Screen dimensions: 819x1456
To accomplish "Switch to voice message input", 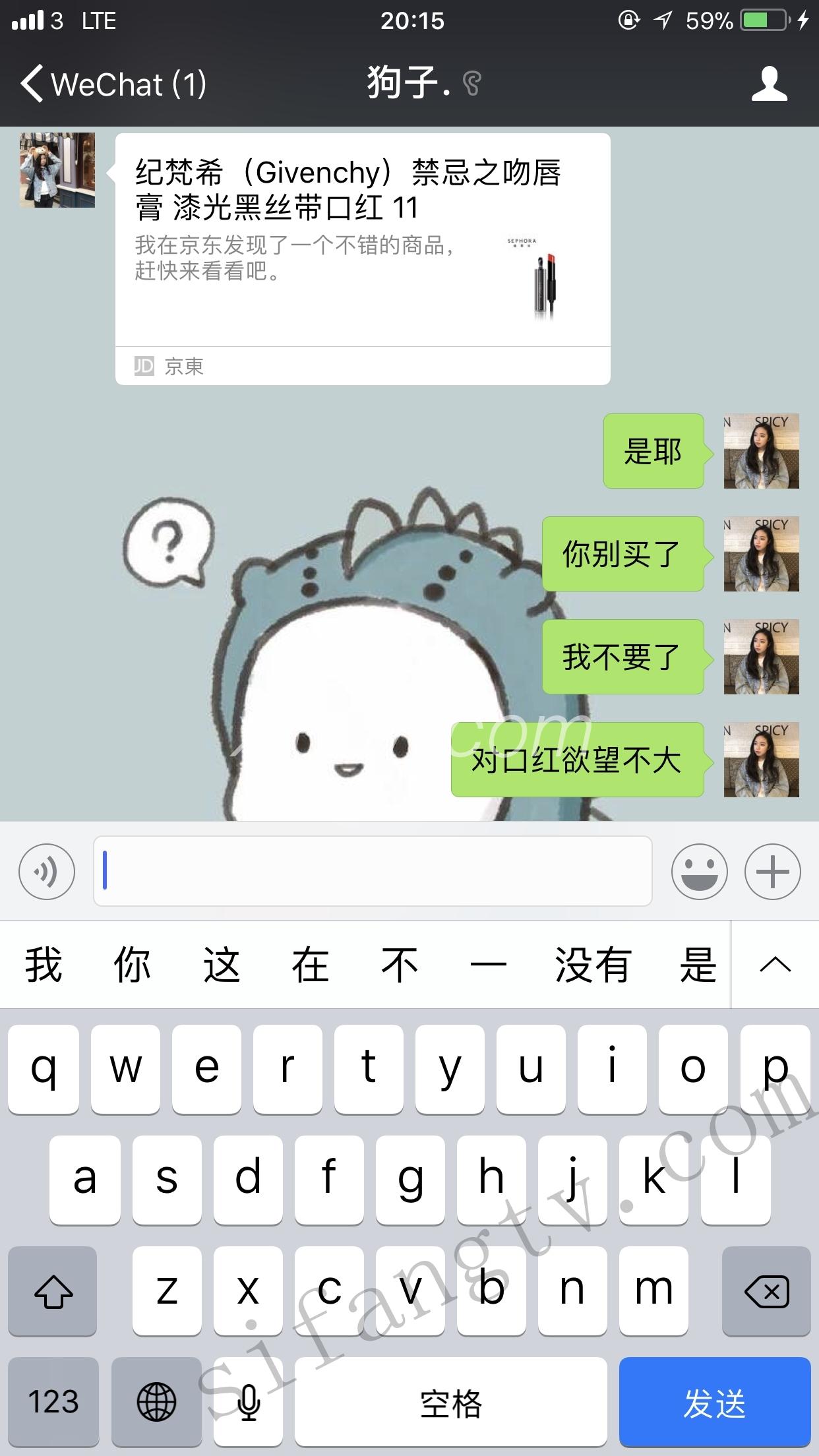I will coord(47,872).
